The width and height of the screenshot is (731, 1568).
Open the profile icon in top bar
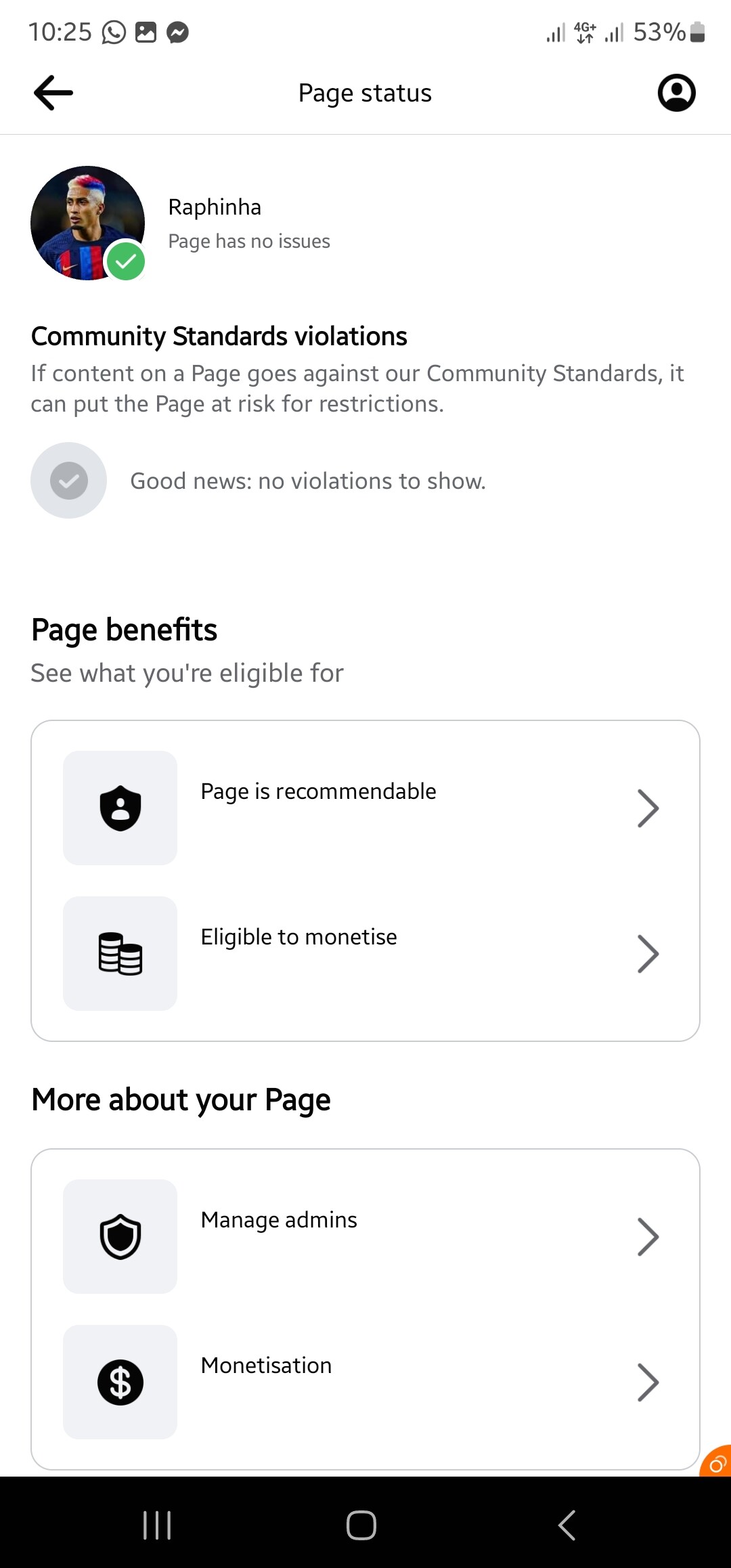(676, 93)
